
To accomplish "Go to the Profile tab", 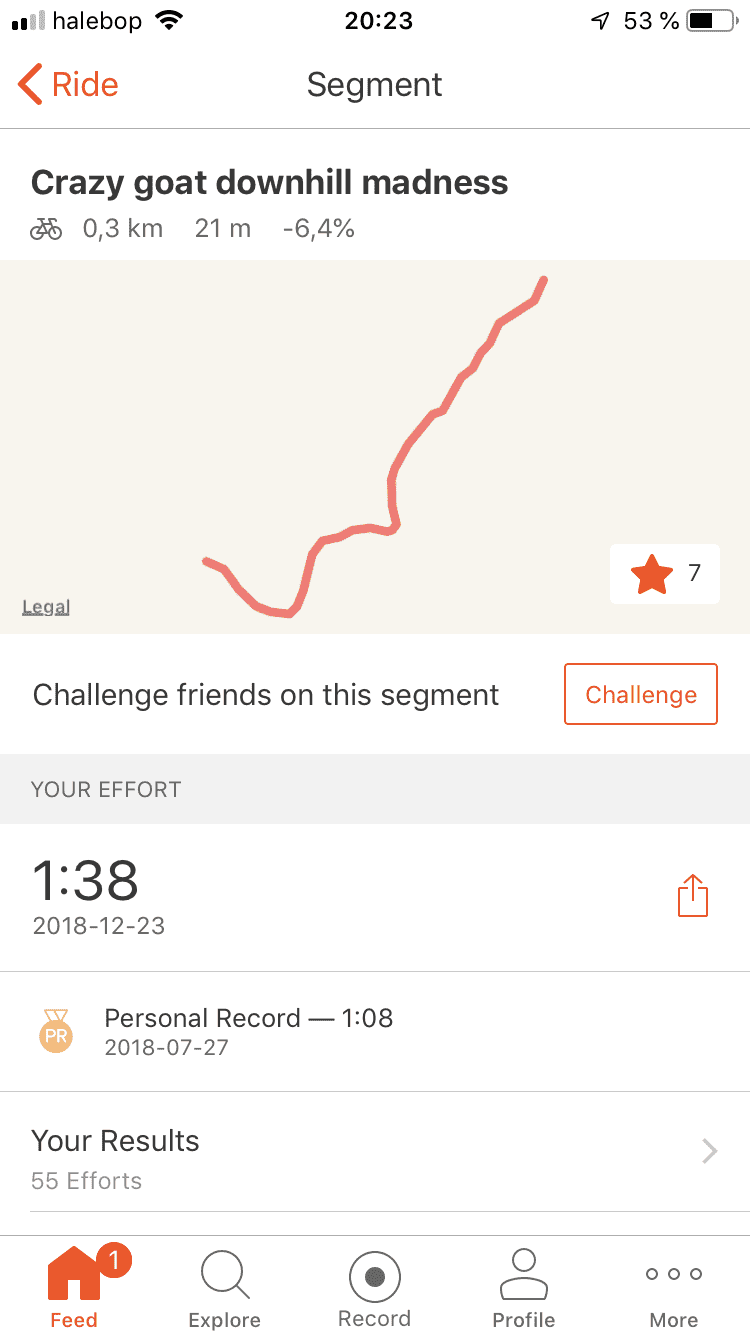I will pos(524,1286).
